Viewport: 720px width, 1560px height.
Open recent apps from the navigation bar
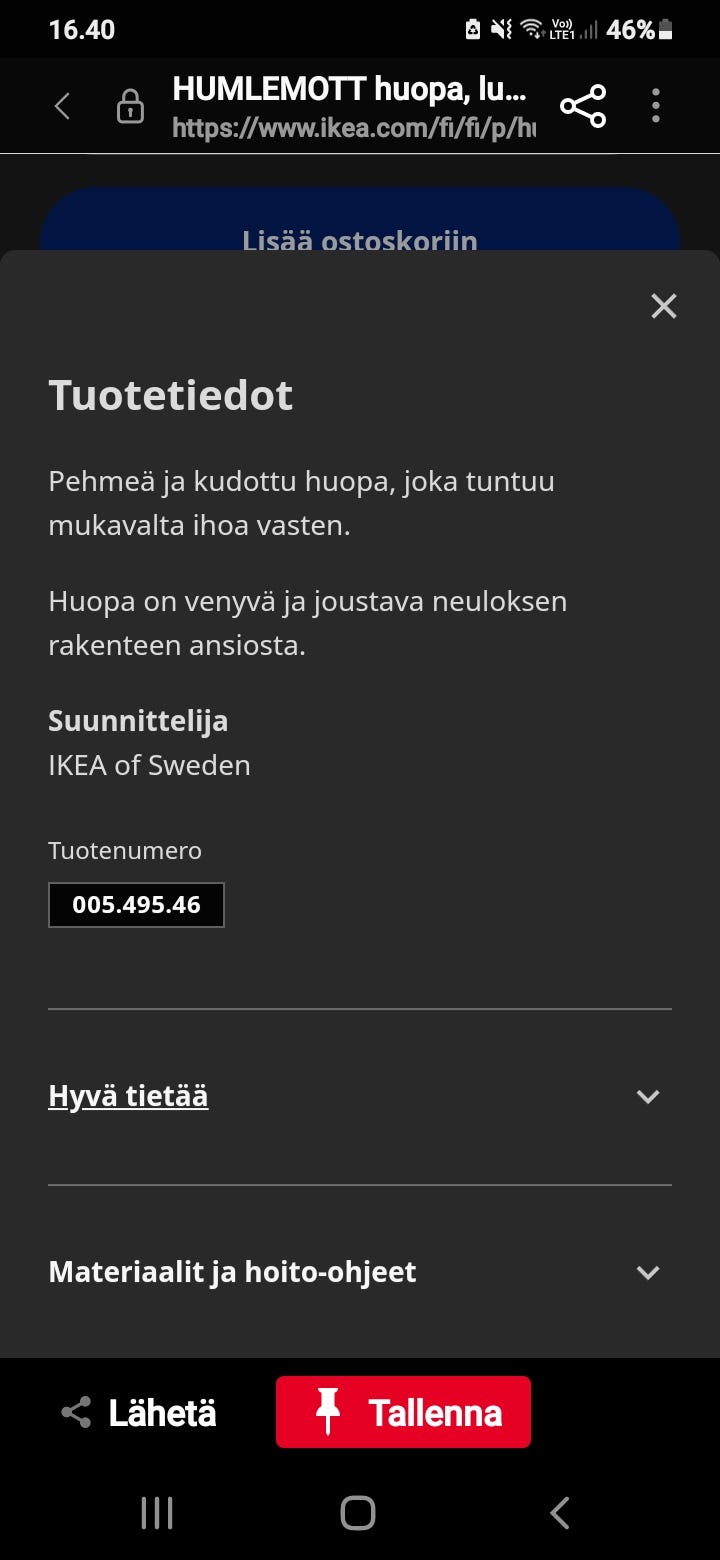tap(156, 1513)
